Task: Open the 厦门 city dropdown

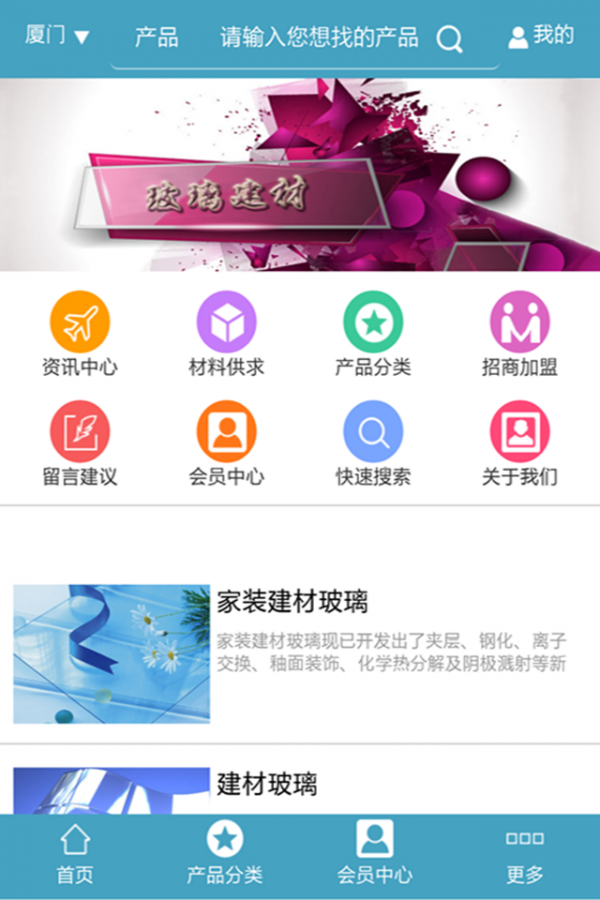Action: click(x=57, y=37)
